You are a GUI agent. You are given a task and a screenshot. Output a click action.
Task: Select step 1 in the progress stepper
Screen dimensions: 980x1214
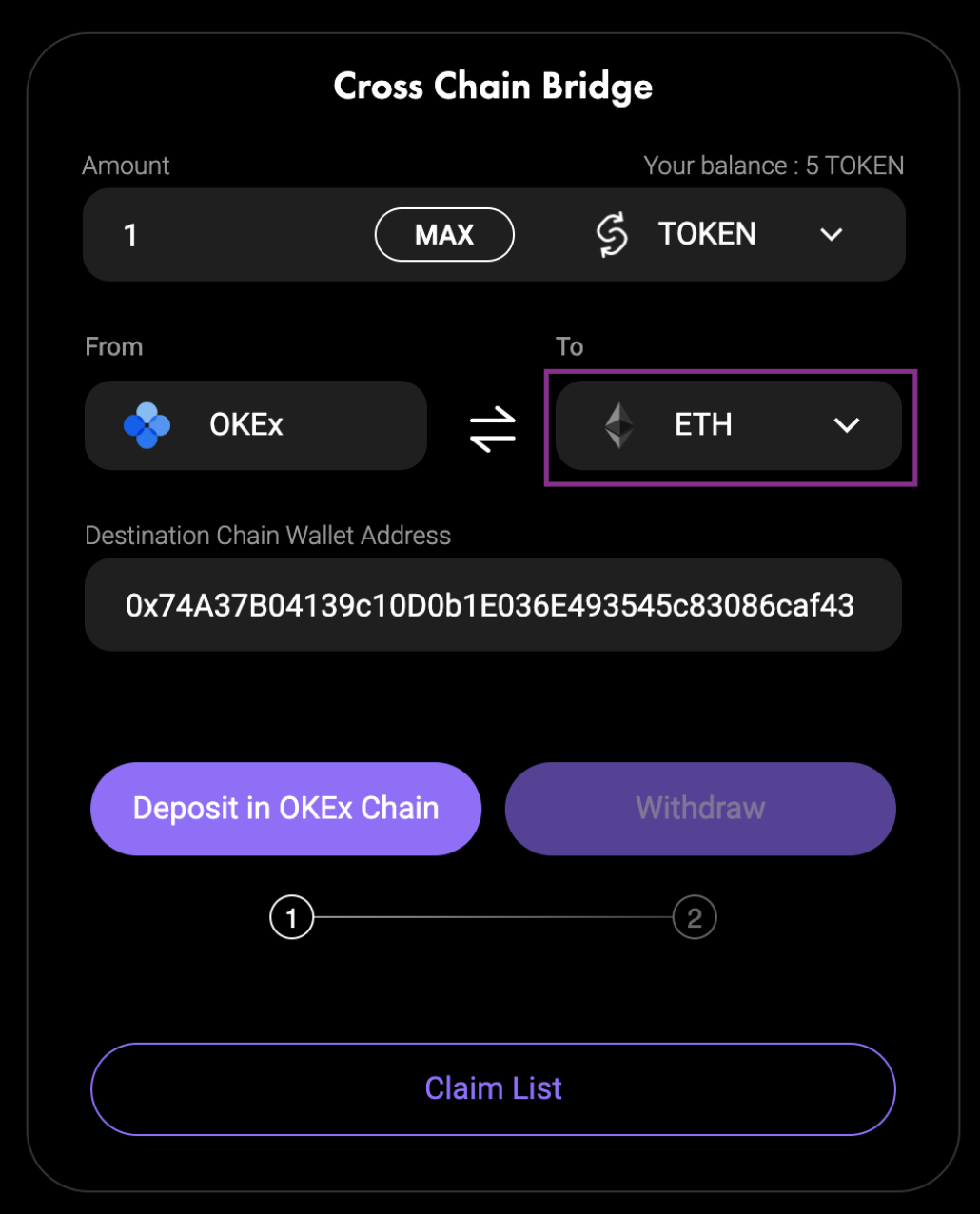291,917
